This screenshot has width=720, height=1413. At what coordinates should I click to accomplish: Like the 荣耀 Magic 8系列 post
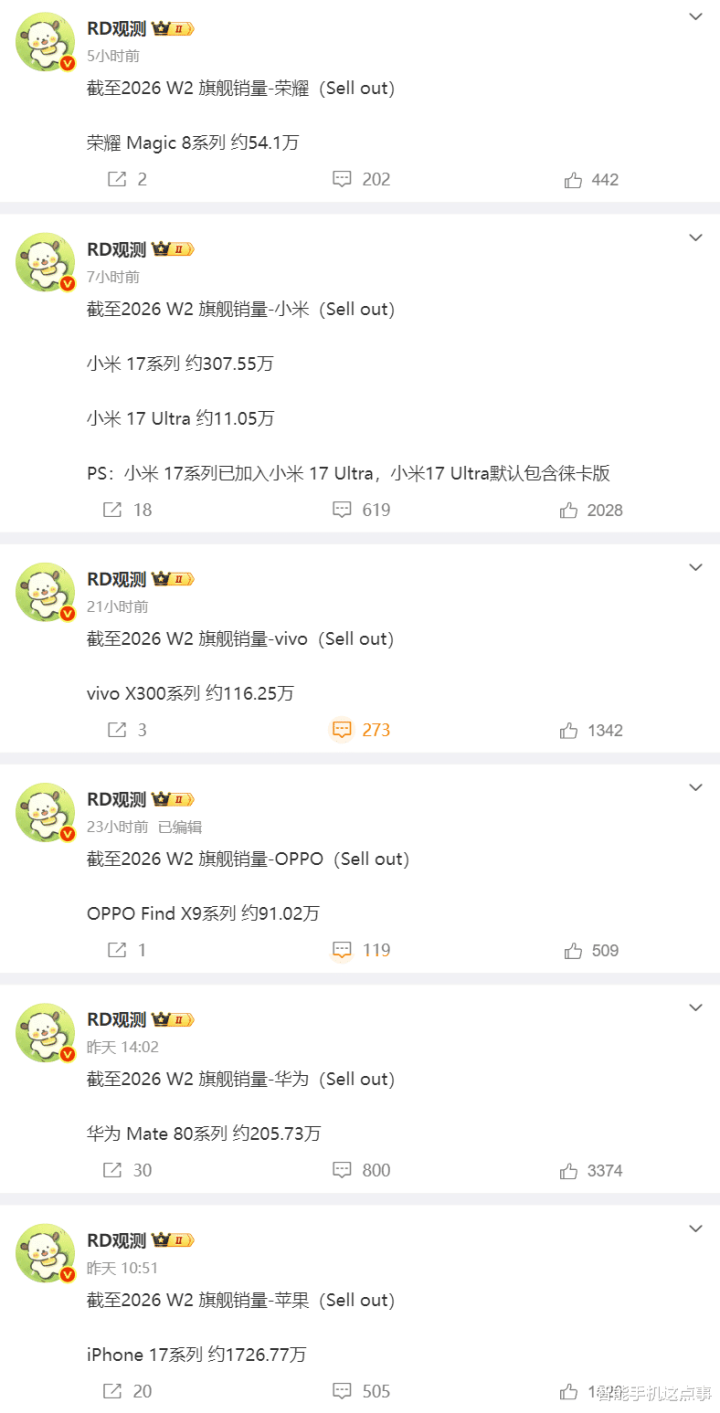[x=573, y=180]
